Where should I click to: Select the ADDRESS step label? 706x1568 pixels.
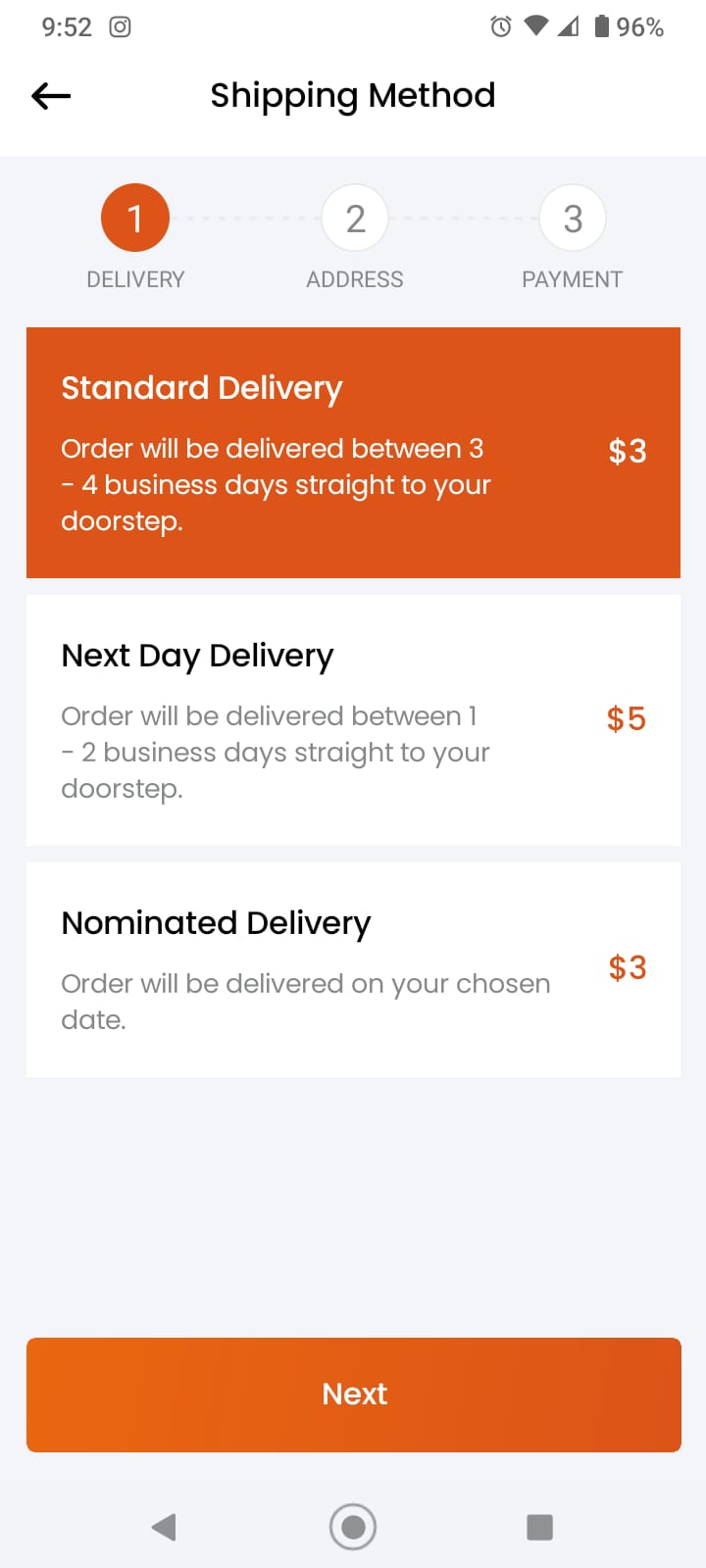tap(355, 279)
